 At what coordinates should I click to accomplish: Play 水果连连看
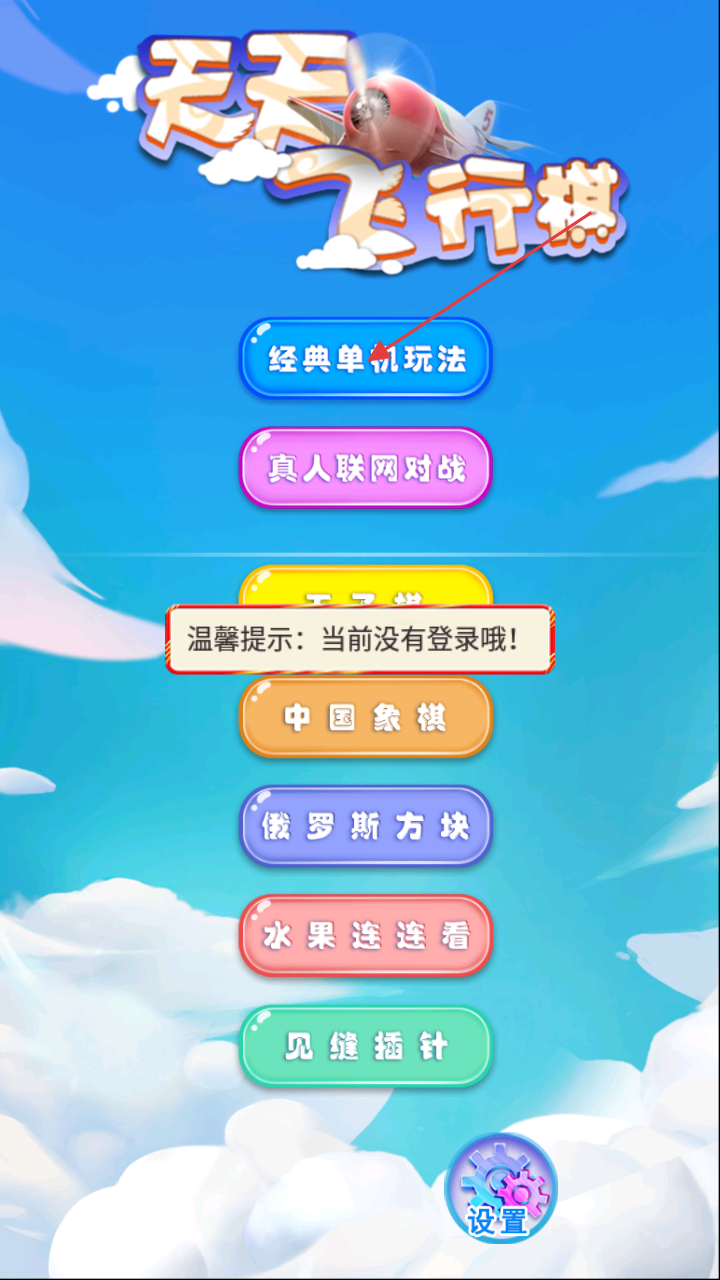(x=365, y=936)
